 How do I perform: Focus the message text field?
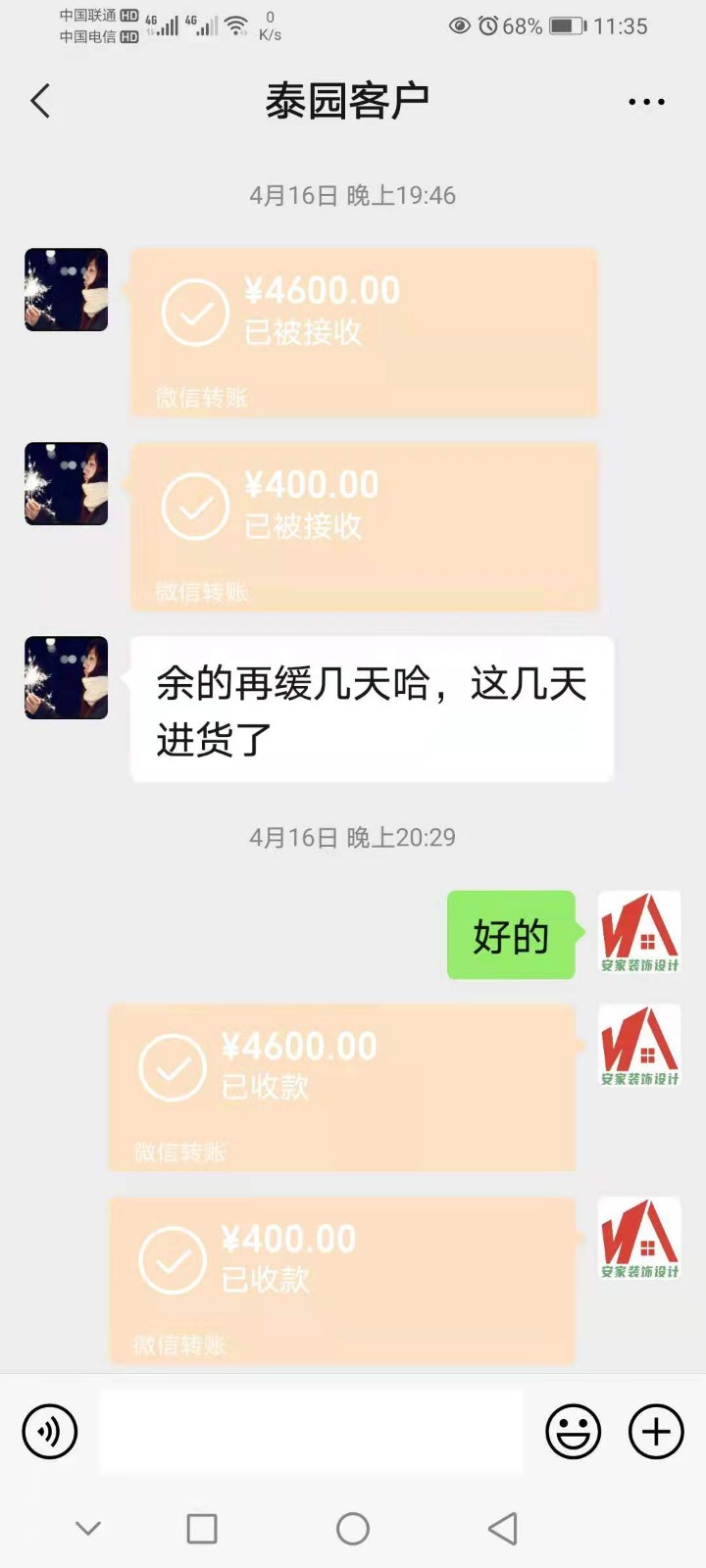pyautogui.click(x=311, y=1432)
